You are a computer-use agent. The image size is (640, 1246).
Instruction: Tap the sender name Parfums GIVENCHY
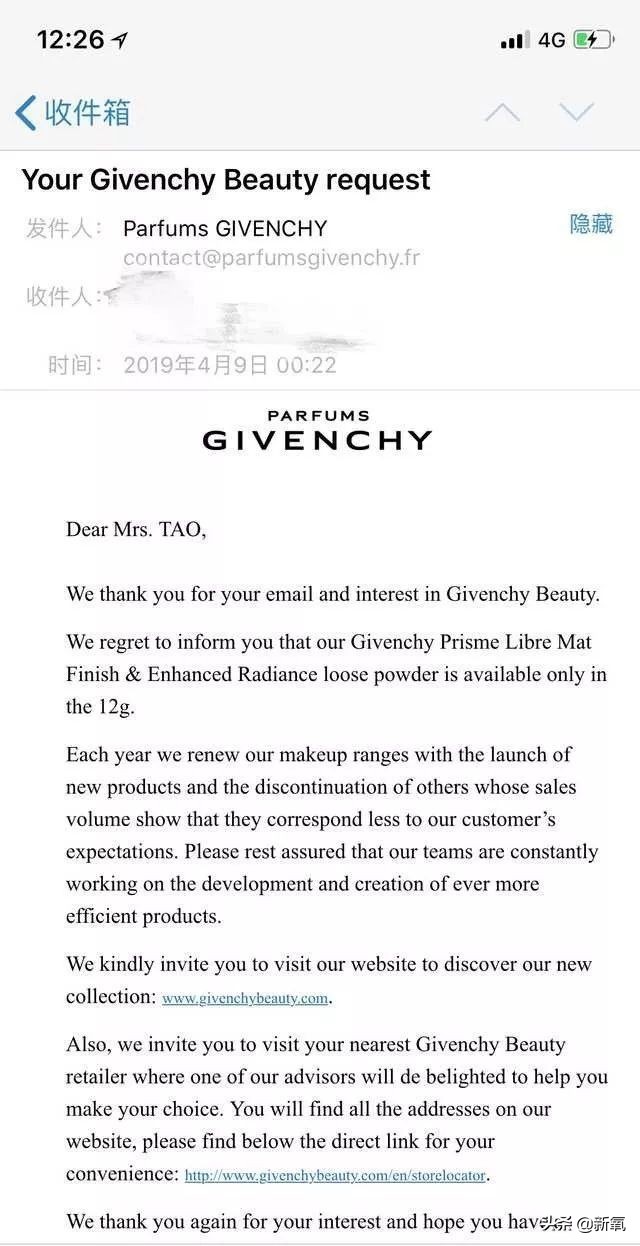click(x=225, y=228)
